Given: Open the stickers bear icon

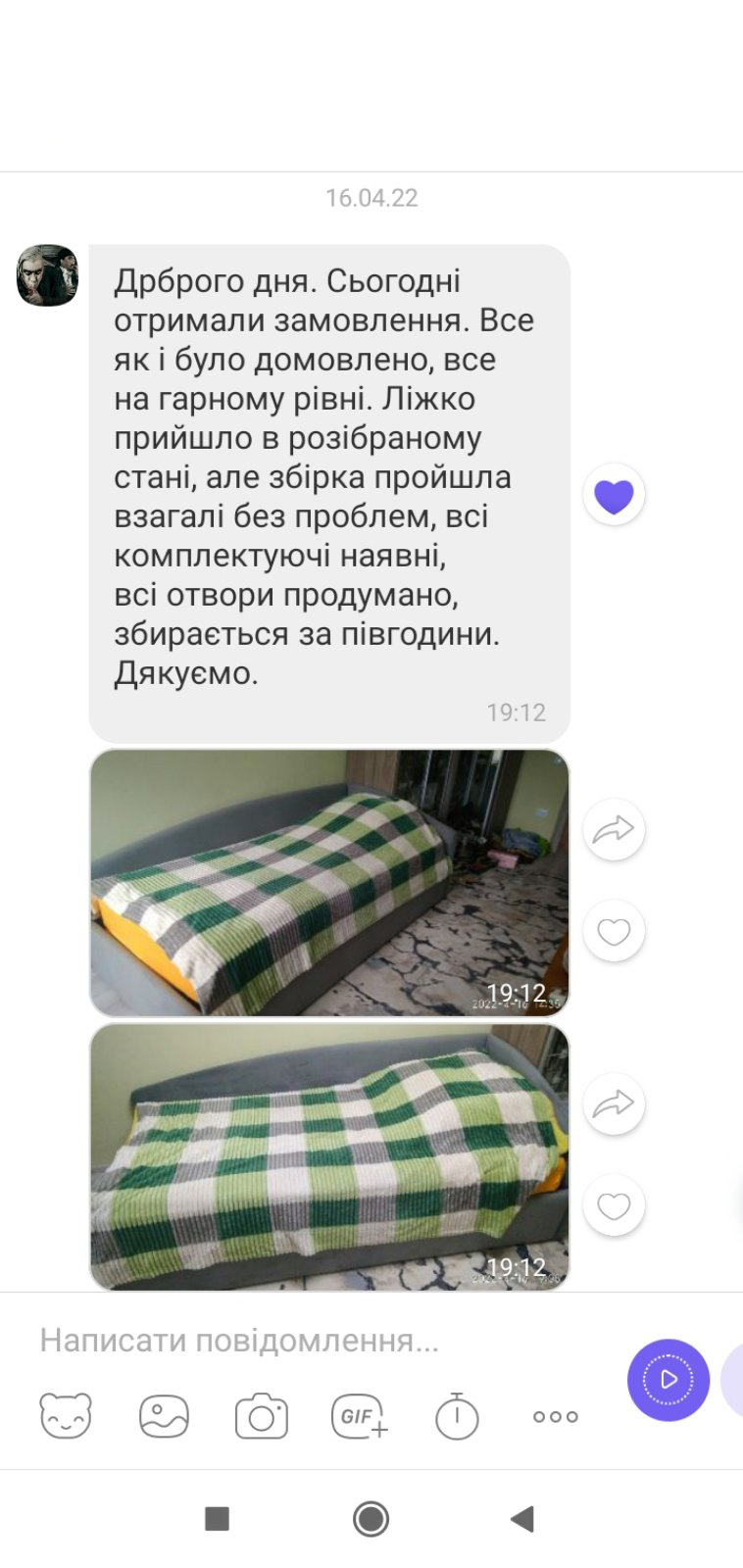Looking at the screenshot, I should click(66, 1416).
